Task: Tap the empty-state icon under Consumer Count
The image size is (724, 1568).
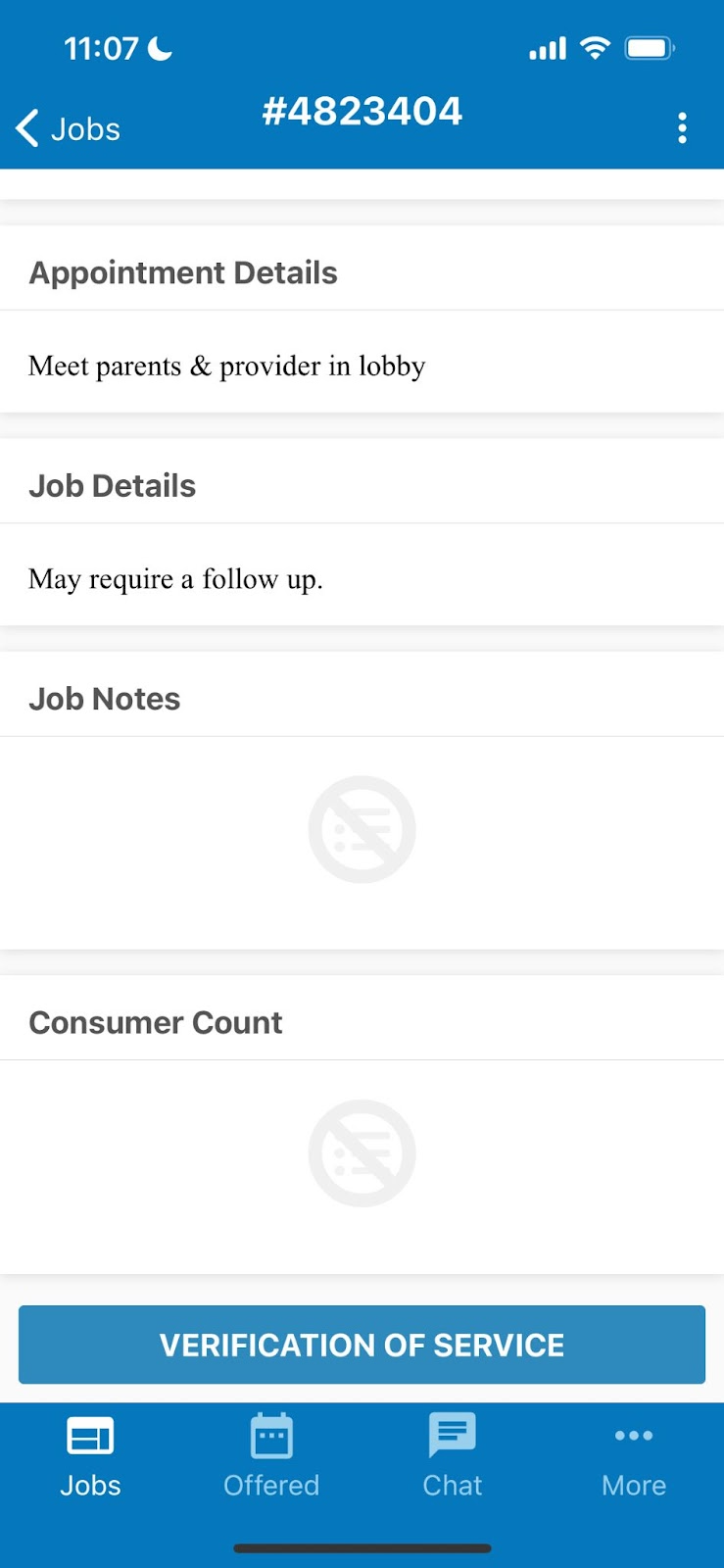Action: tap(362, 1153)
